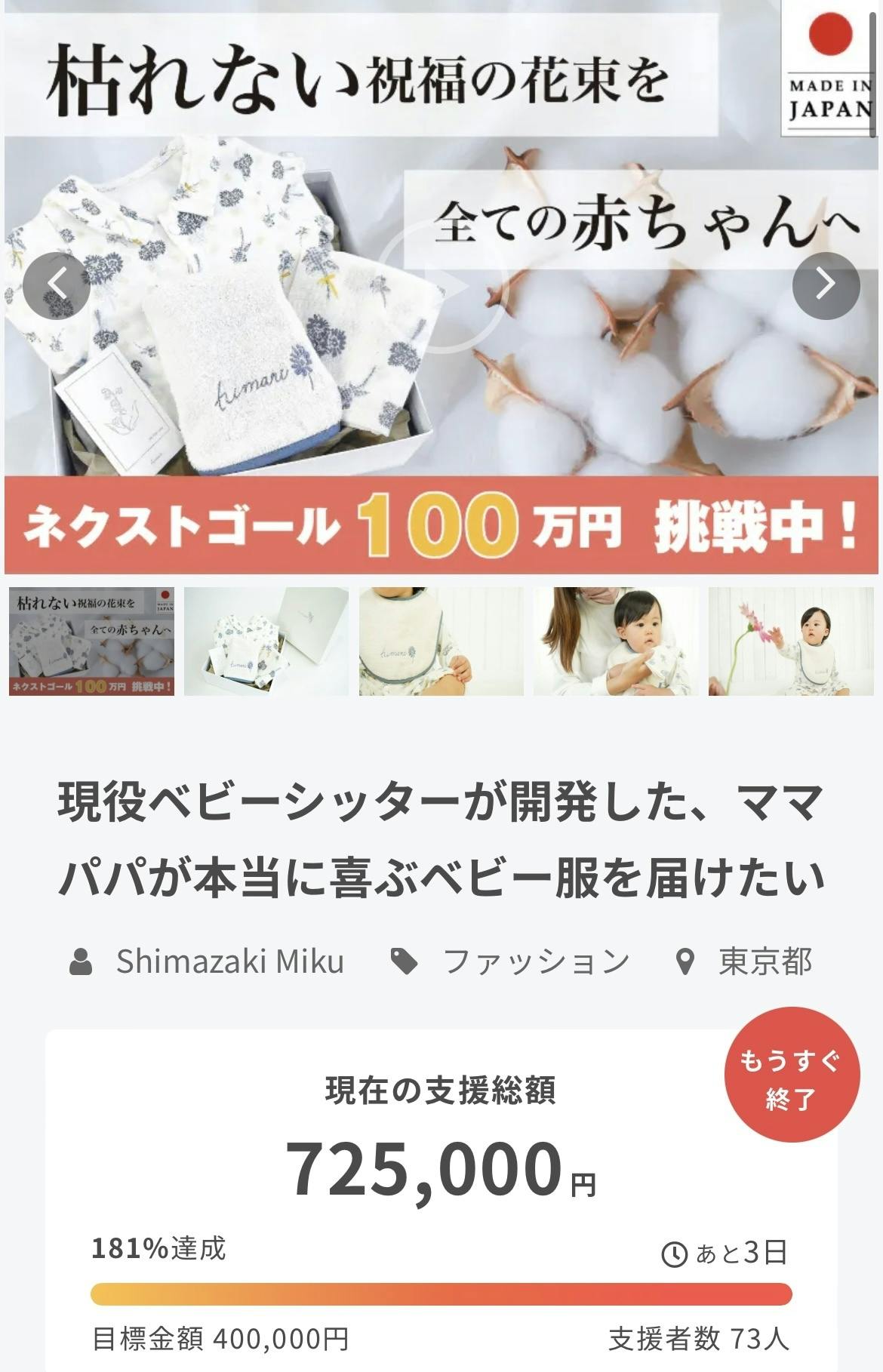Play the project video
The height and width of the screenshot is (1372, 883).
click(441, 289)
